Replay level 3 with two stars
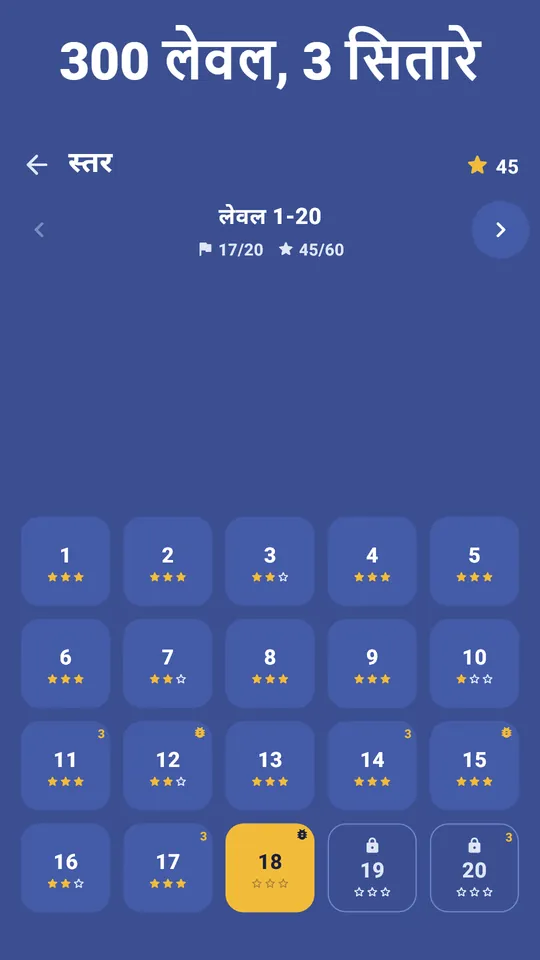The height and width of the screenshot is (960, 540). [270, 561]
